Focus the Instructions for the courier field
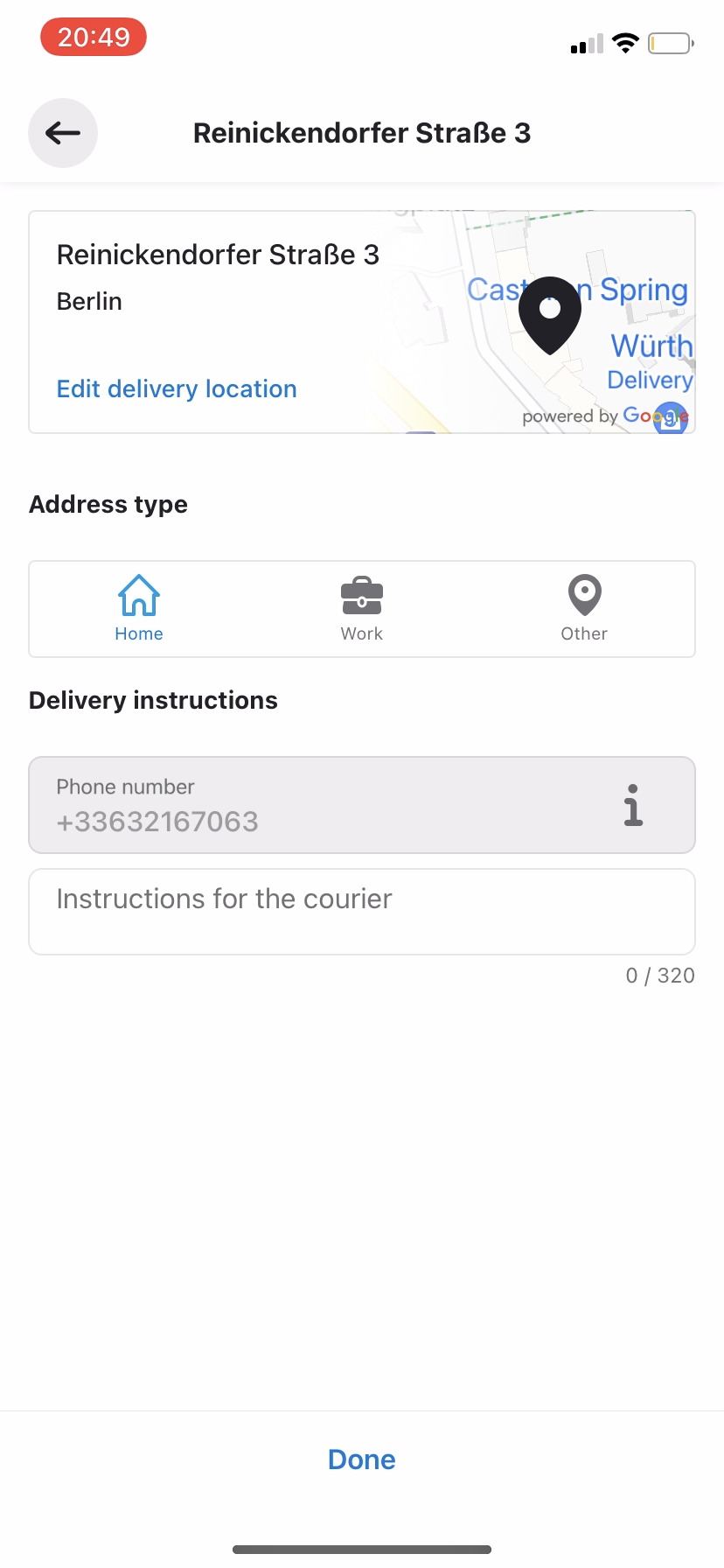Image resolution: width=724 pixels, height=1568 pixels. pos(362,911)
